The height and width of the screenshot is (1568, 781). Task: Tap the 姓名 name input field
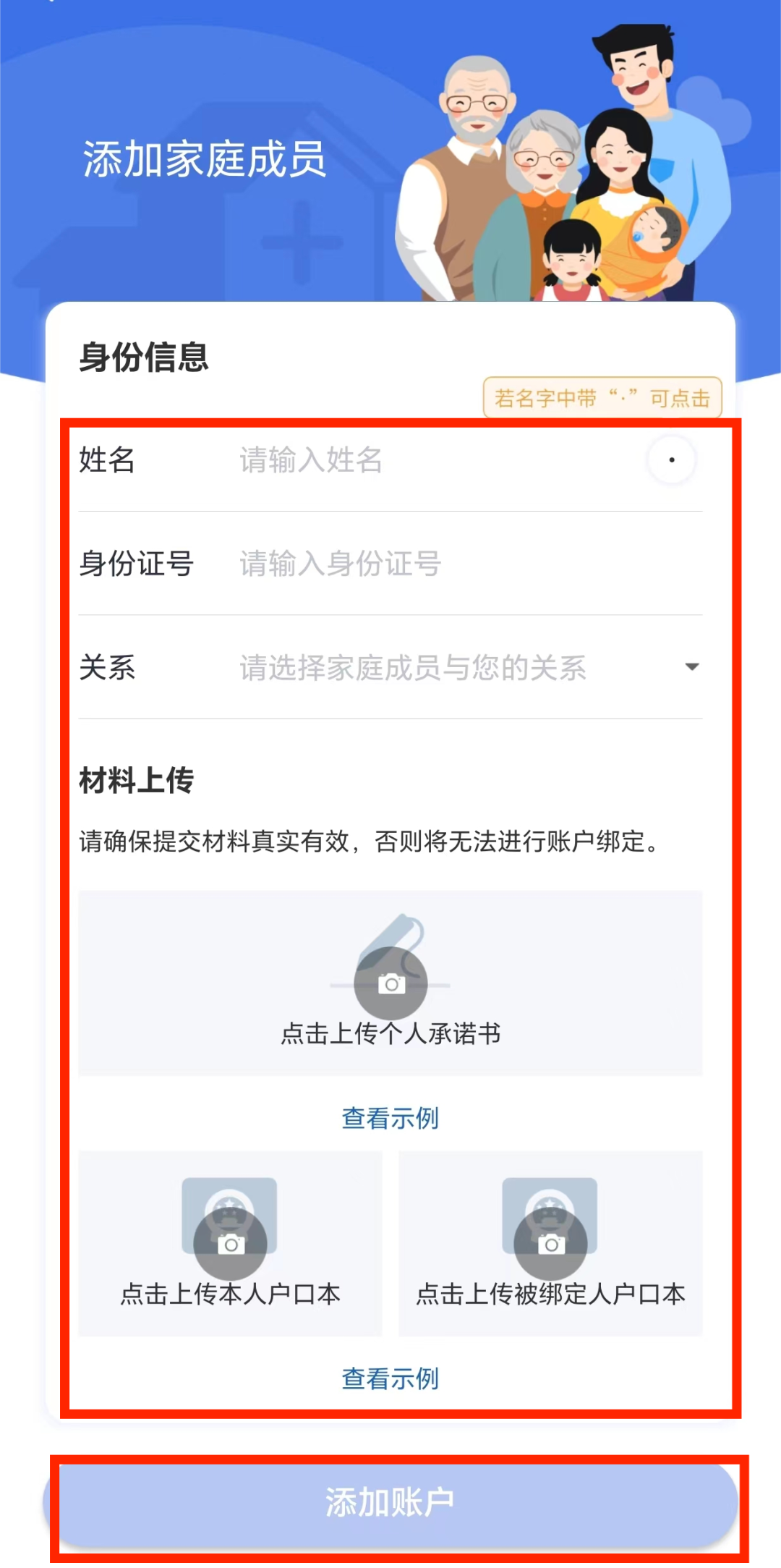tap(434, 460)
